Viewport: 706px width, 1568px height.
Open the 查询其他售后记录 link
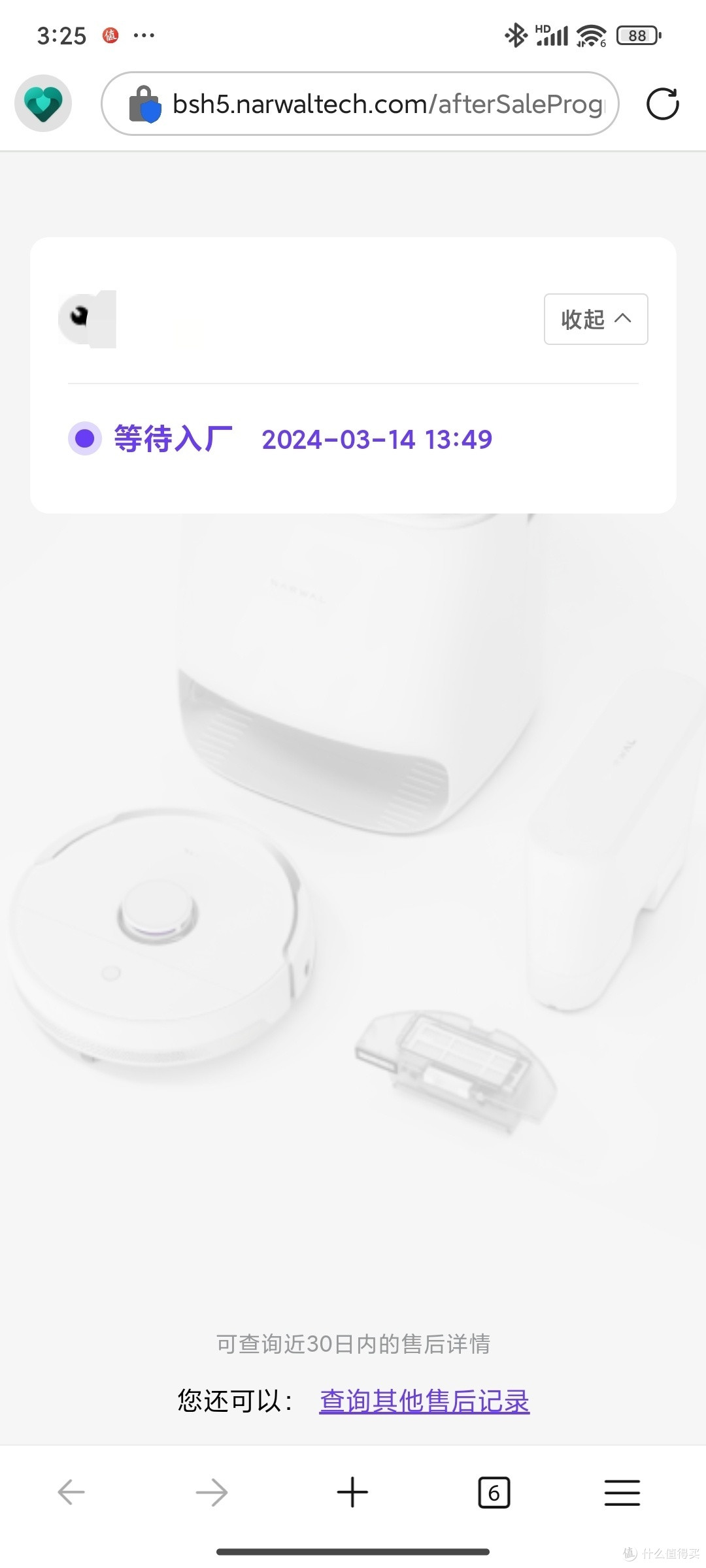coord(424,1401)
